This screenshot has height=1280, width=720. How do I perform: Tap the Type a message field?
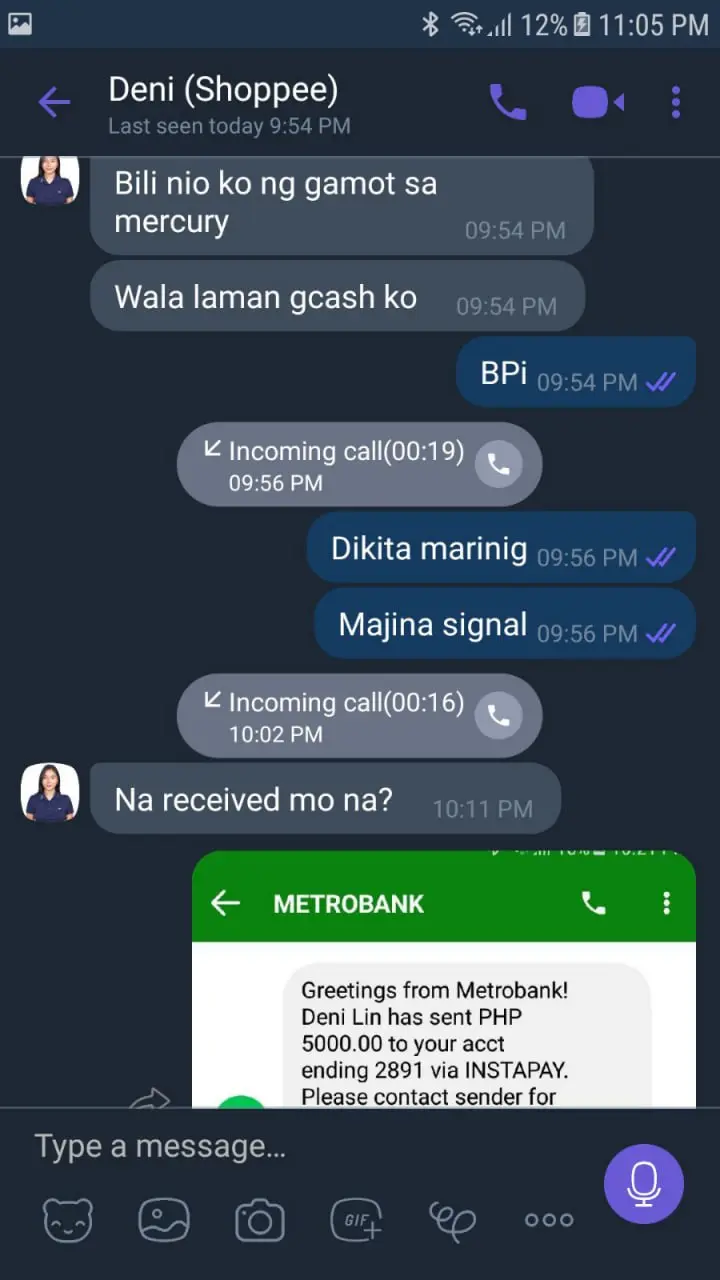[300, 1146]
